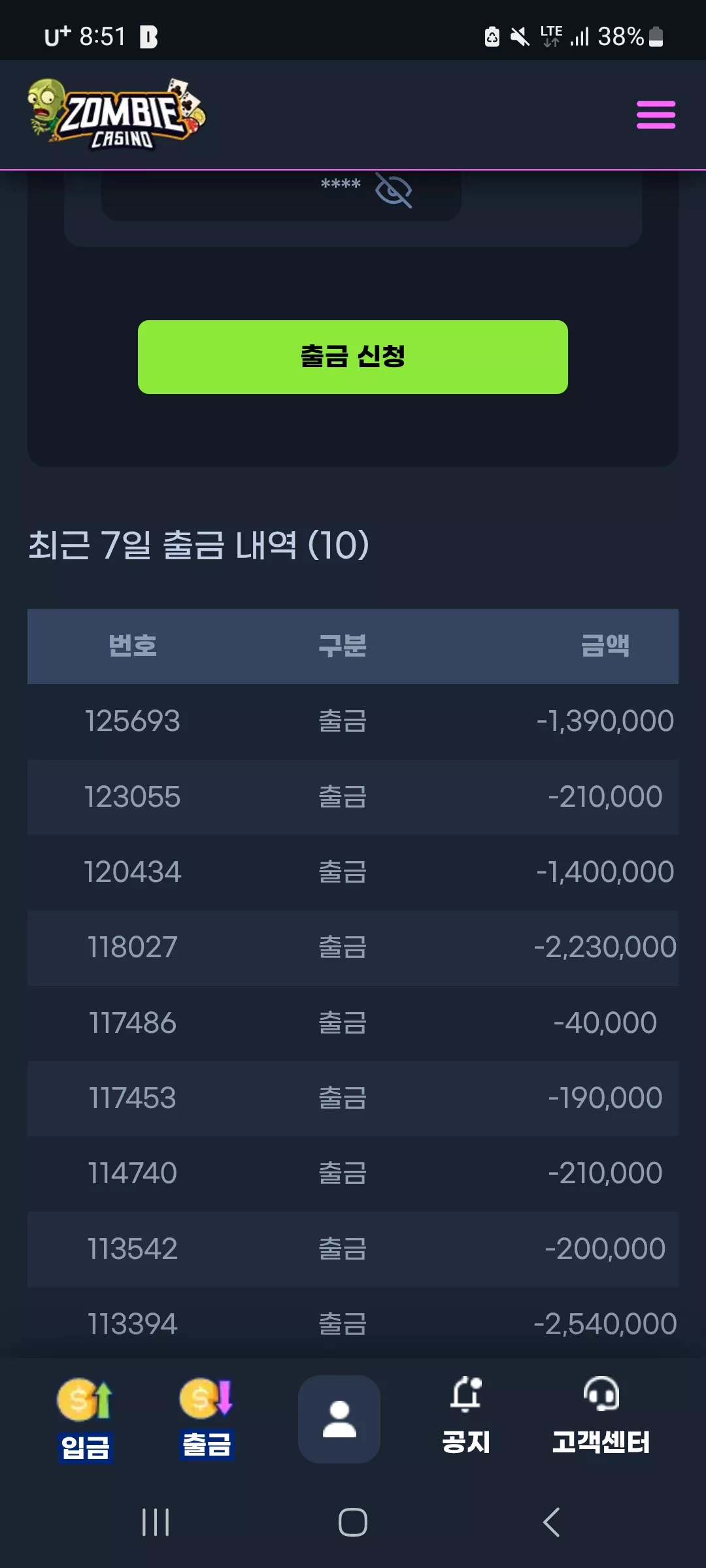Screen dimensions: 706x1568
Task: Go back with the system back button
Action: pos(552,1522)
